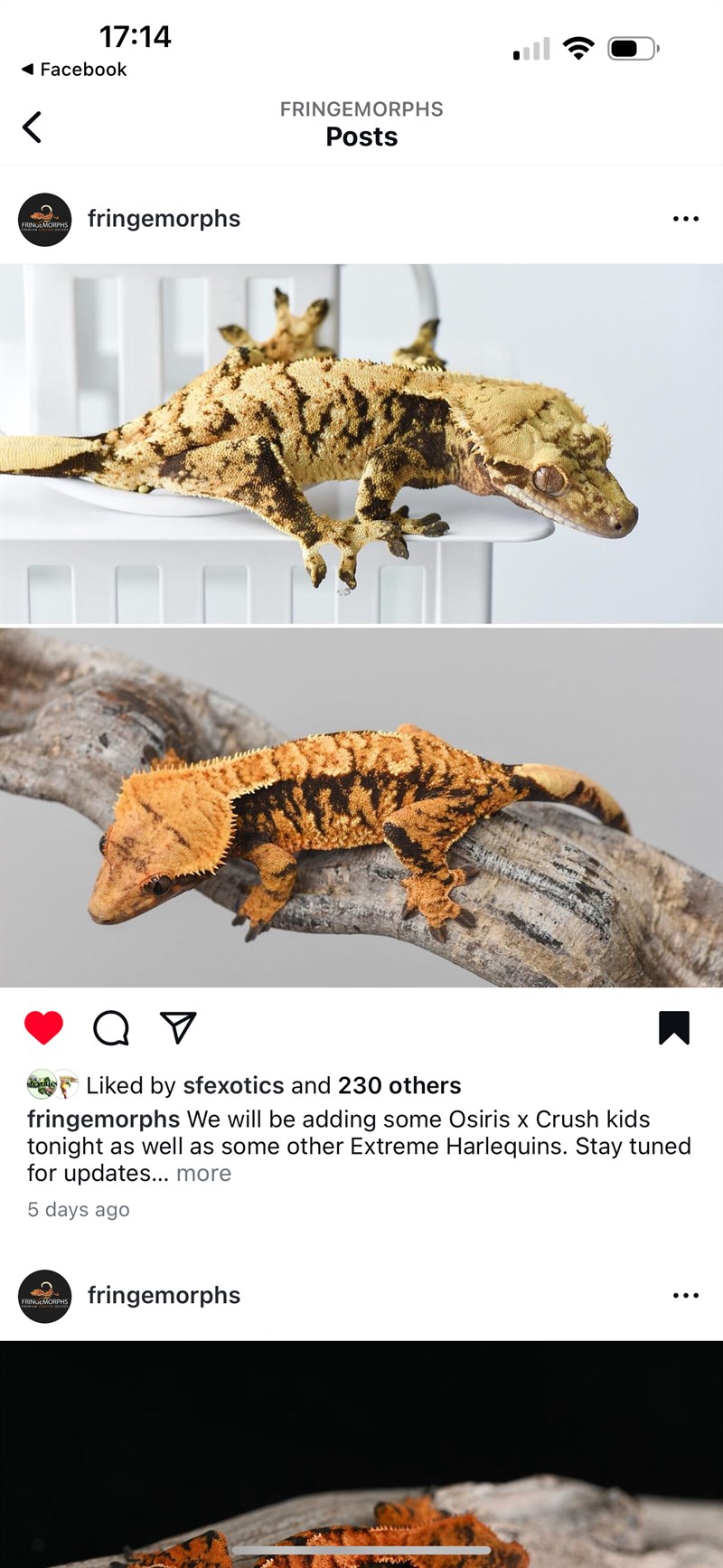Expand the caption with "more"

(203, 1173)
